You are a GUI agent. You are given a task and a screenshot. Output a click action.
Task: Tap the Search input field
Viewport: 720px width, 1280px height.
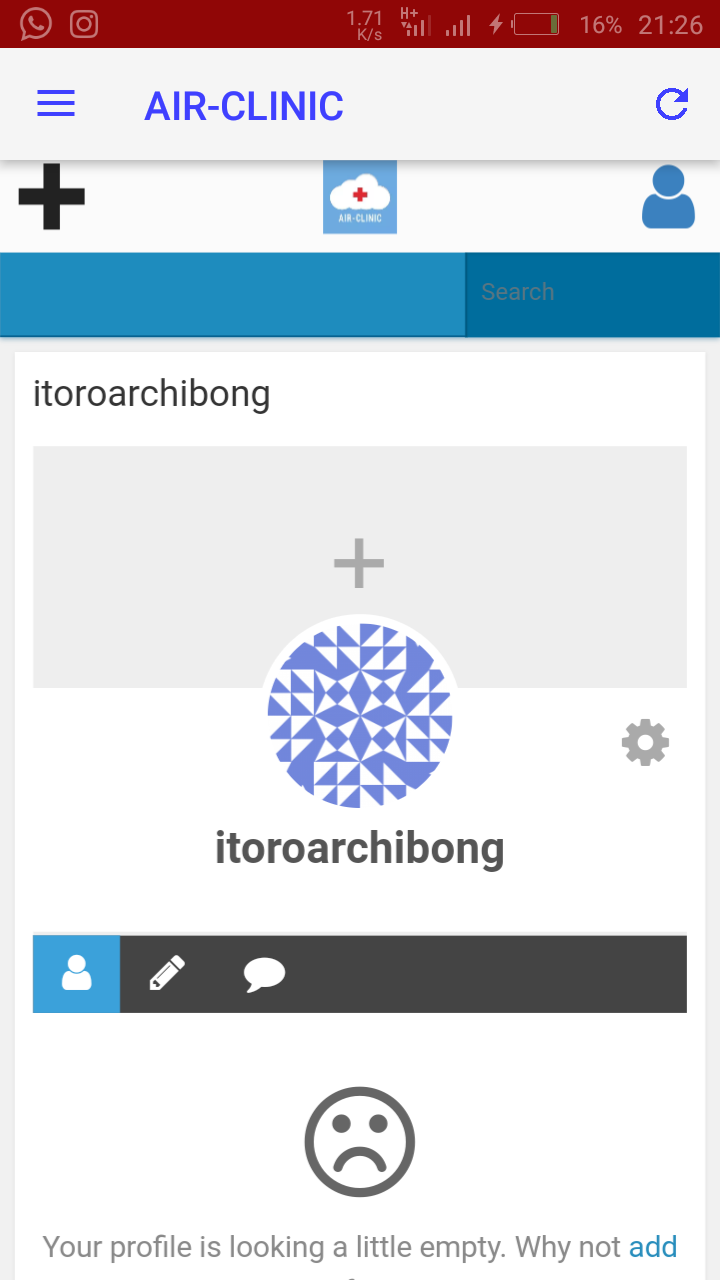coord(590,292)
